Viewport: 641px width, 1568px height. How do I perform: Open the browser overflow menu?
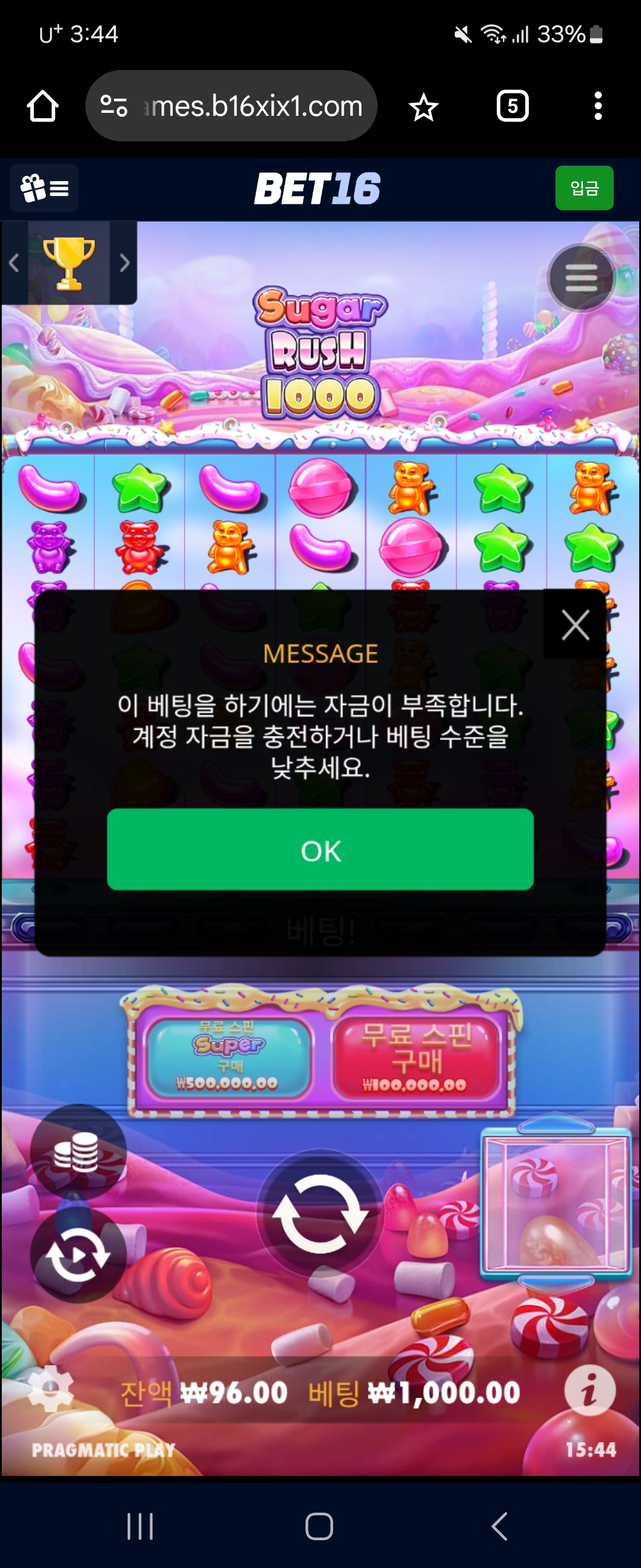(x=598, y=106)
